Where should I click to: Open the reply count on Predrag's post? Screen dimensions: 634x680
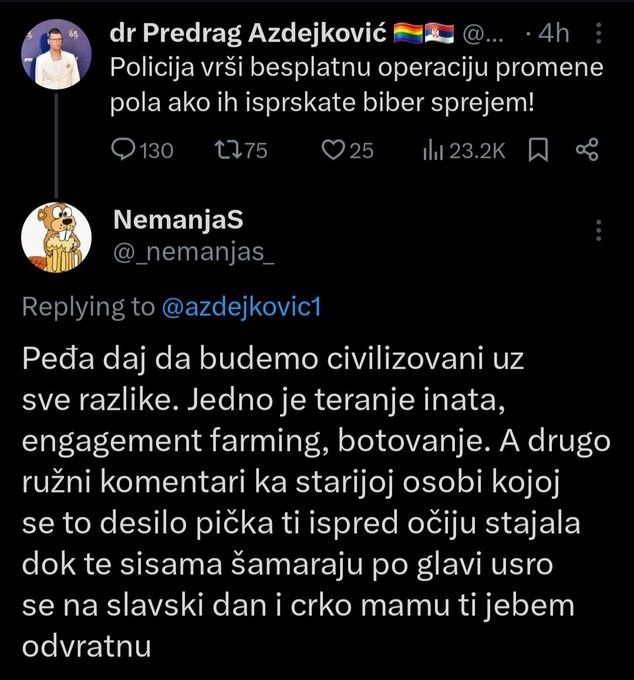[x=141, y=150]
